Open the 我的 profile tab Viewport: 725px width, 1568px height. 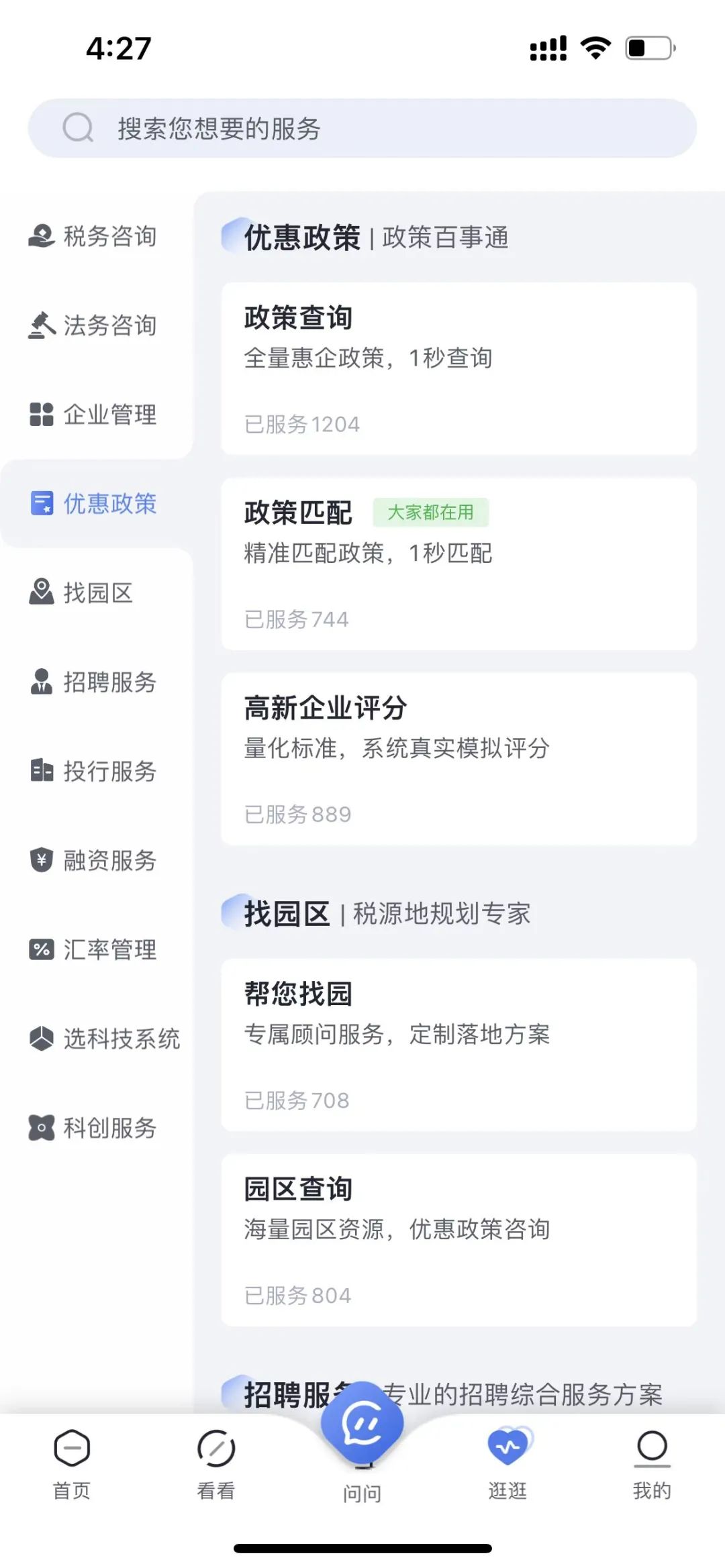[x=652, y=1464]
